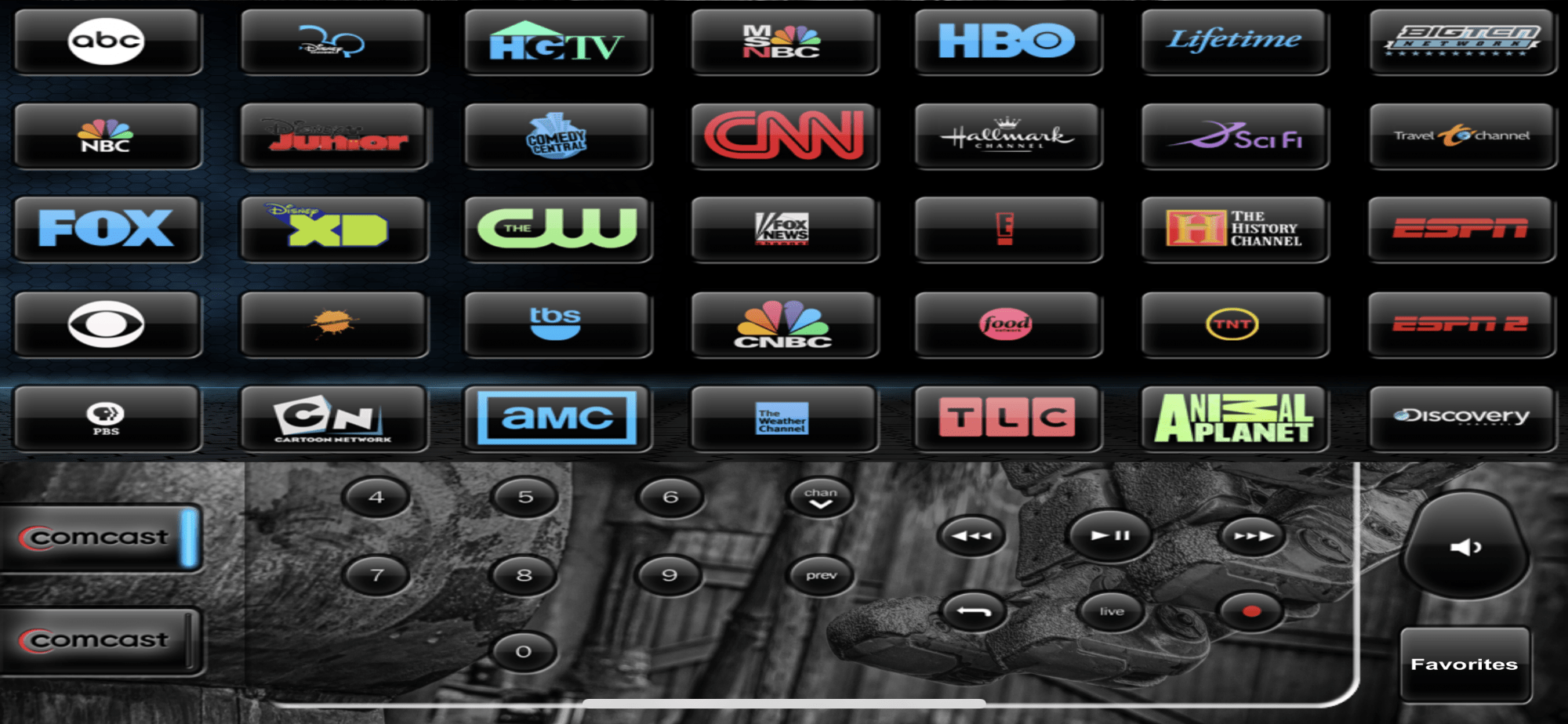Tune to the HBO channel
Viewport: 1568px width, 724px height.
[x=1007, y=42]
